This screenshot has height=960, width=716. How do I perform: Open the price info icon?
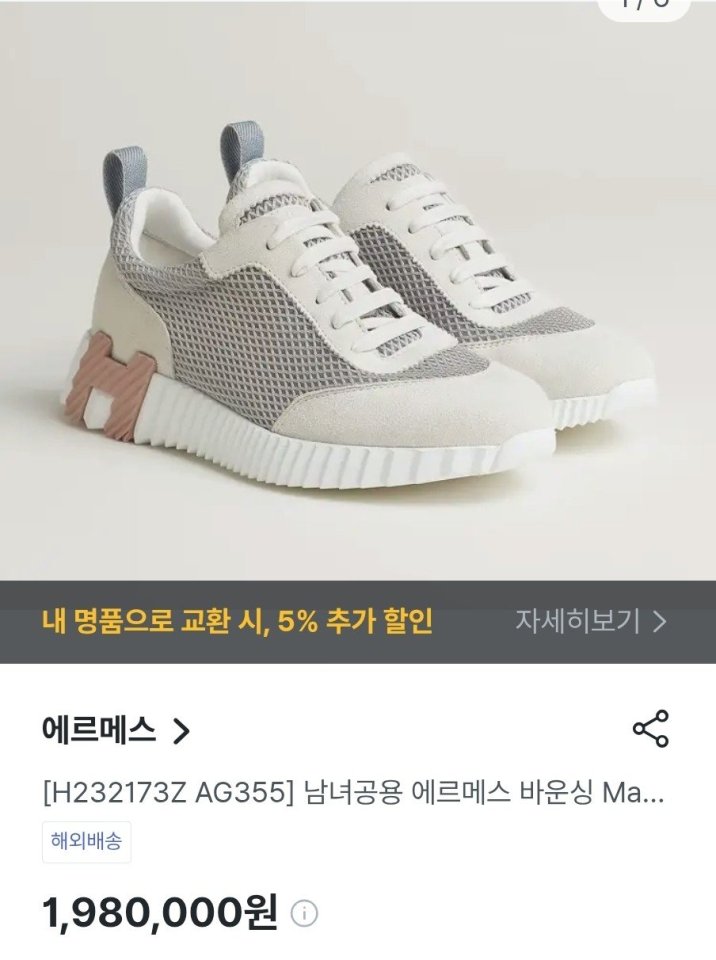pos(304,913)
